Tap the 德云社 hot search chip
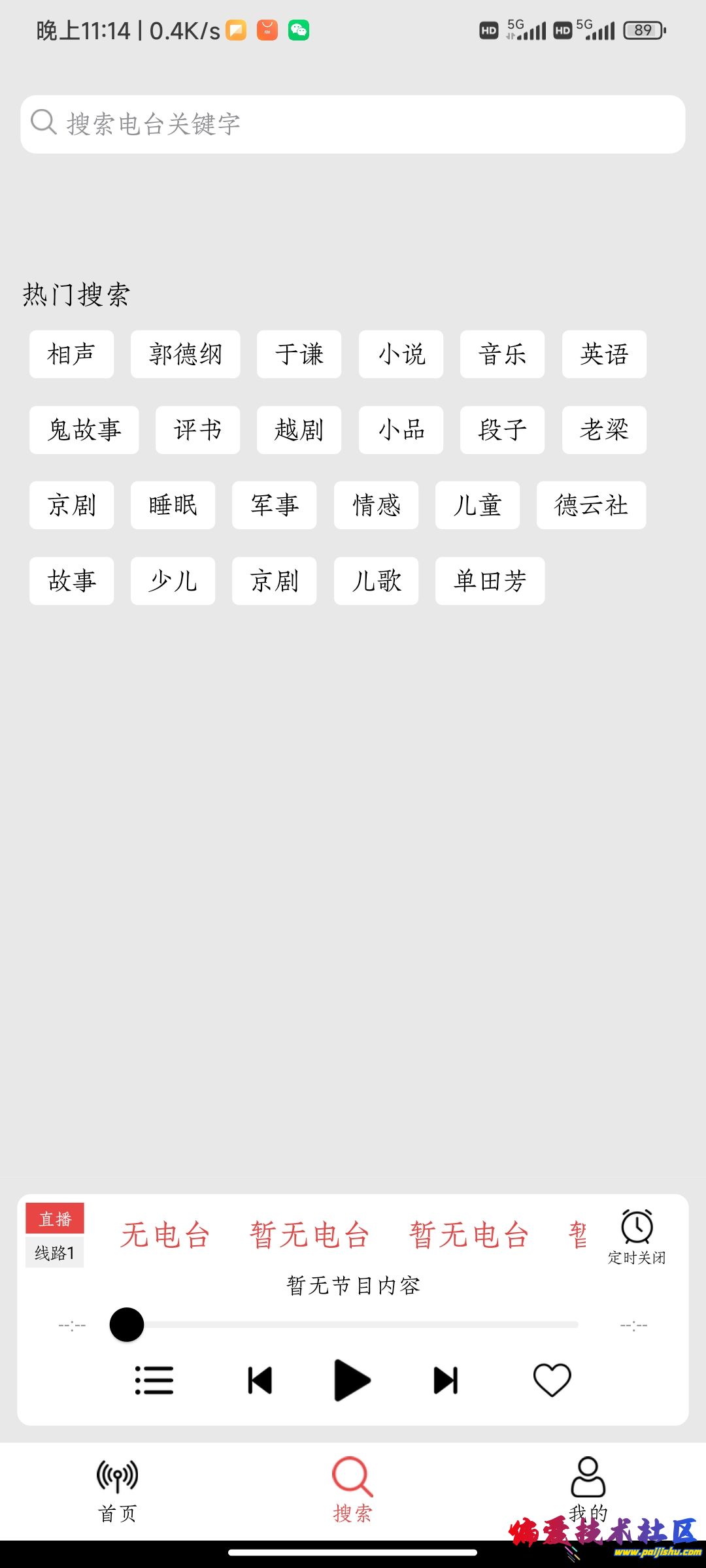 point(591,505)
